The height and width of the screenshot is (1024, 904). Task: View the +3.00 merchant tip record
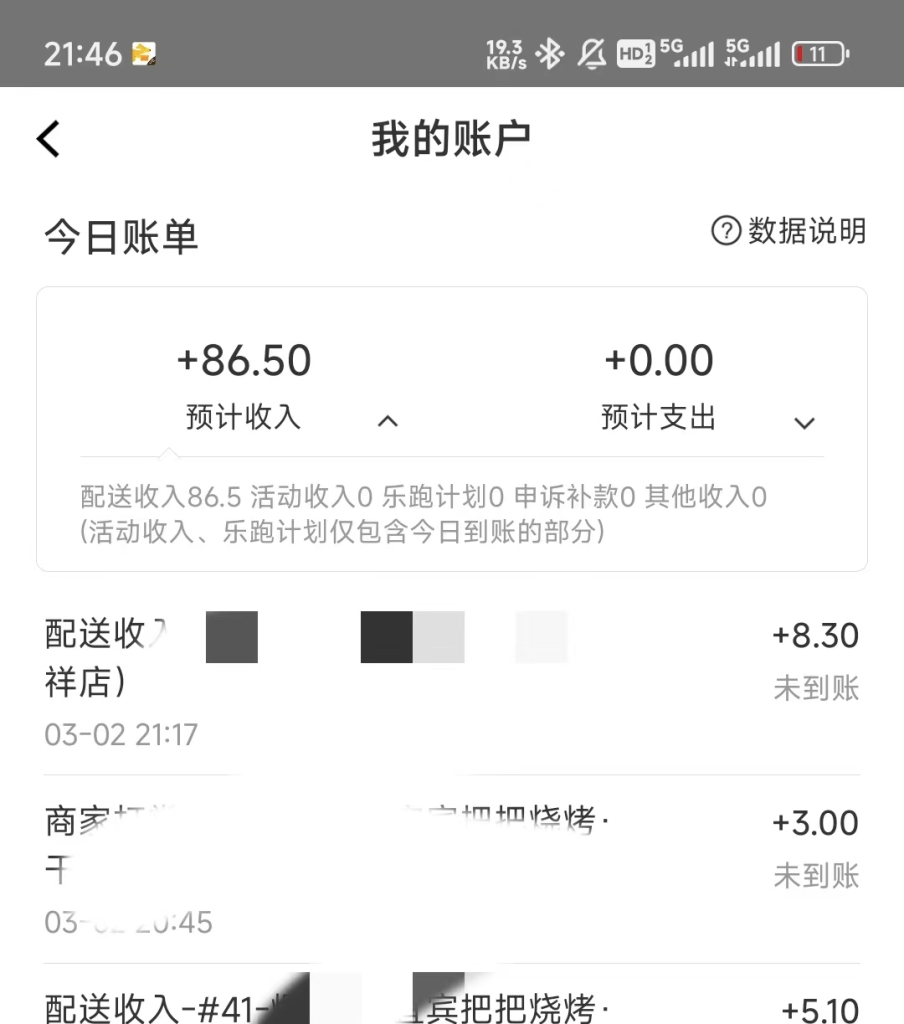450,868
